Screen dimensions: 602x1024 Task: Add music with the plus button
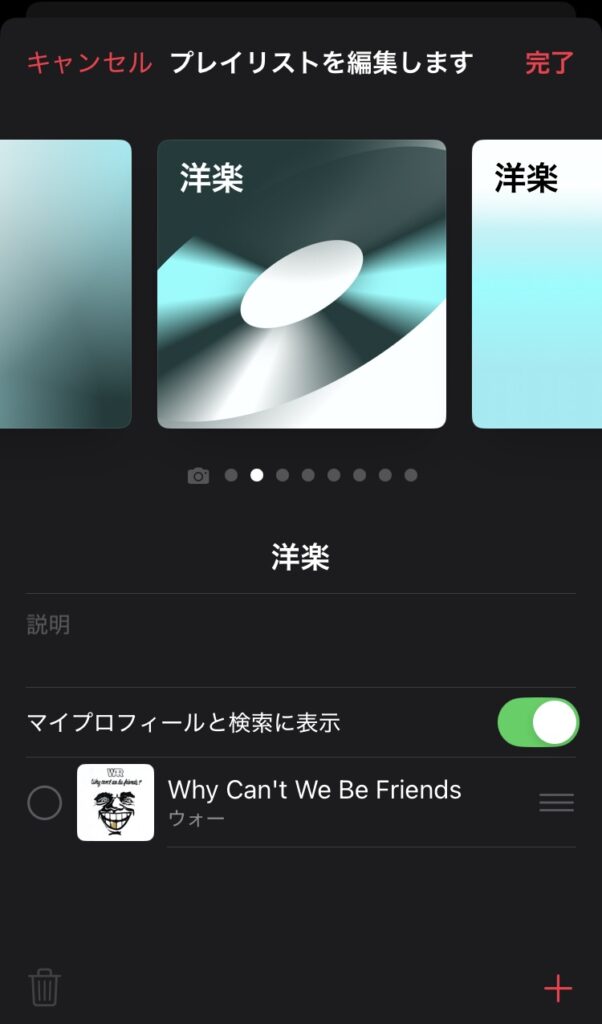pyautogui.click(x=557, y=989)
